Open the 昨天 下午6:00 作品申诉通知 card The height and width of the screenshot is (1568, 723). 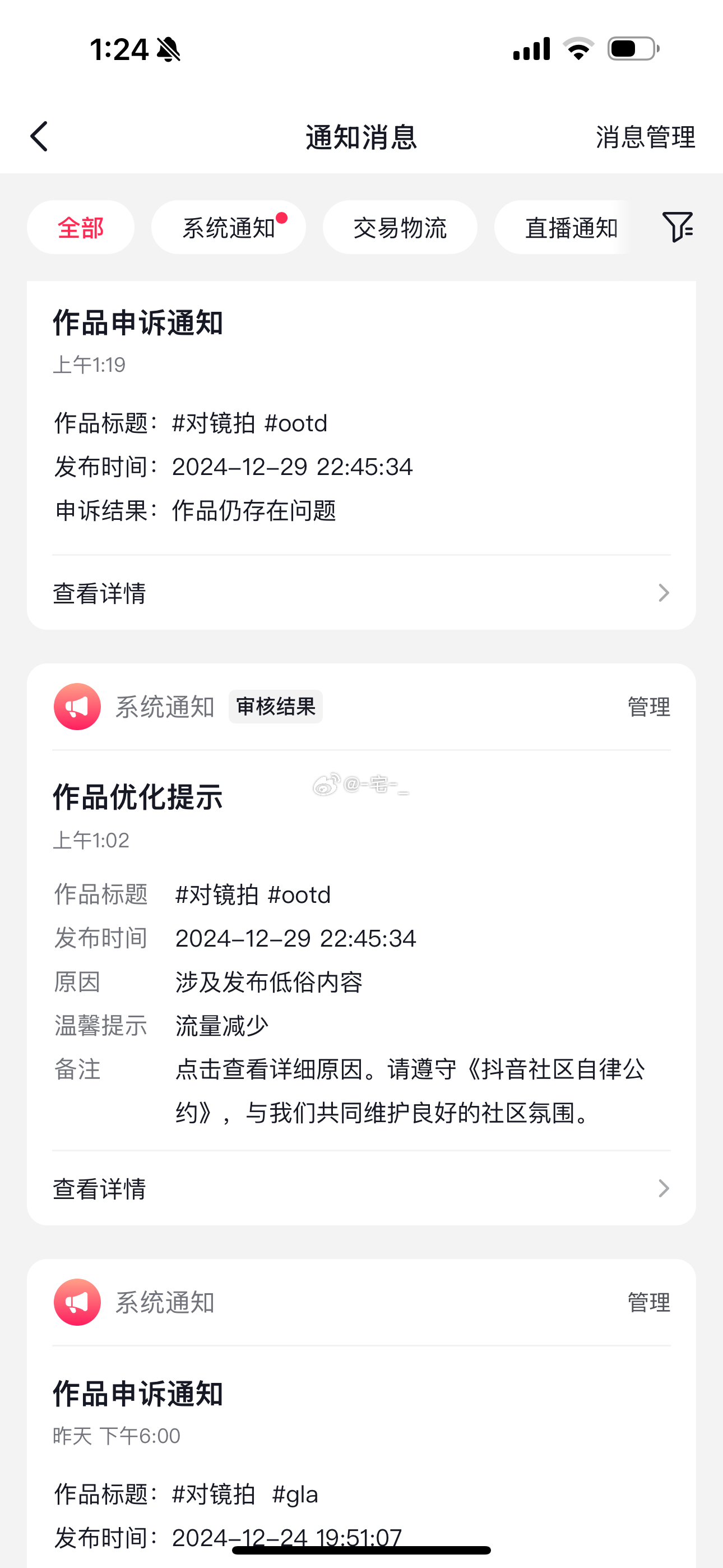click(361, 1461)
